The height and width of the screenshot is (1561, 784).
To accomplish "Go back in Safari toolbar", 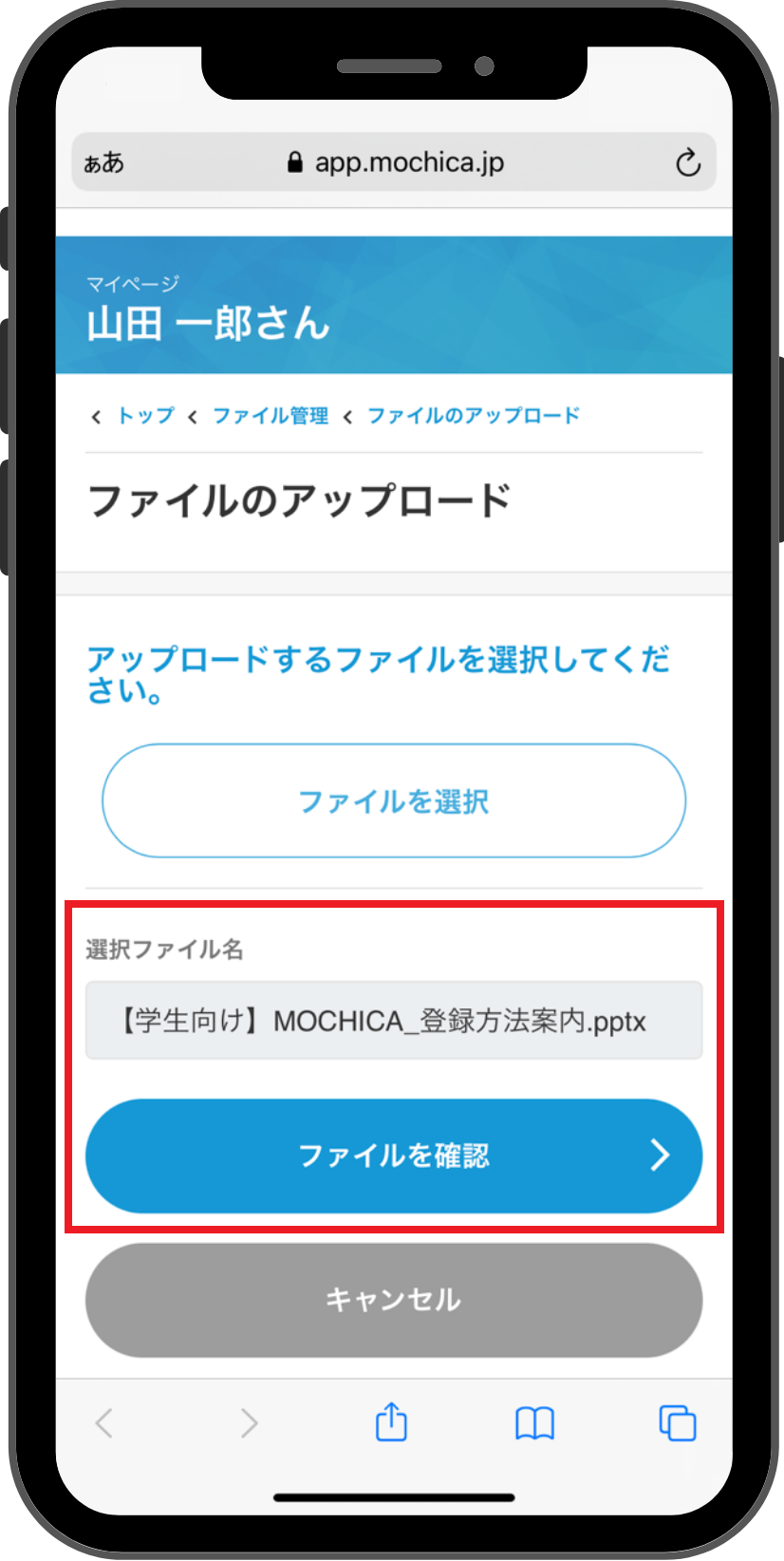I will pyautogui.click(x=104, y=1422).
